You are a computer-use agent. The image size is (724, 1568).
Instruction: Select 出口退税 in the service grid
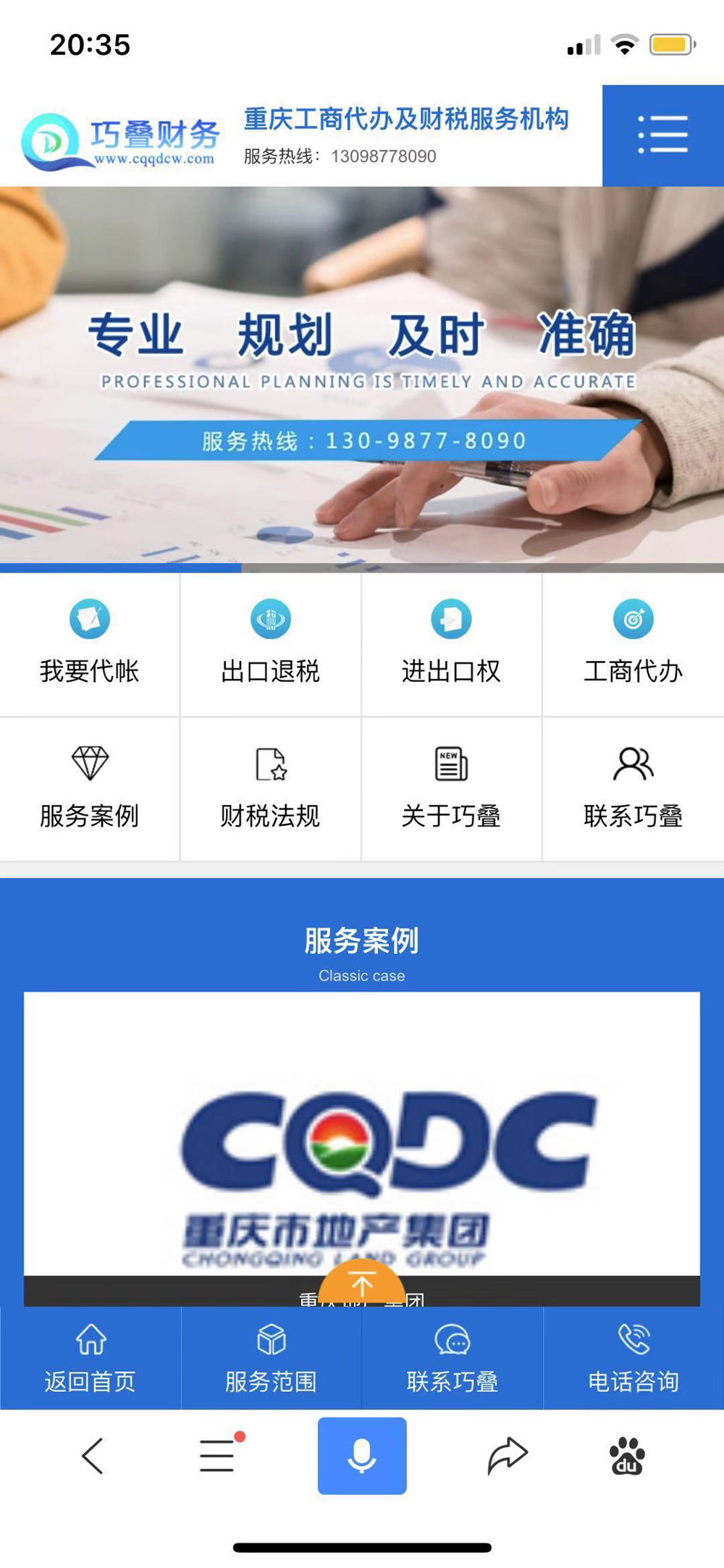[x=270, y=644]
